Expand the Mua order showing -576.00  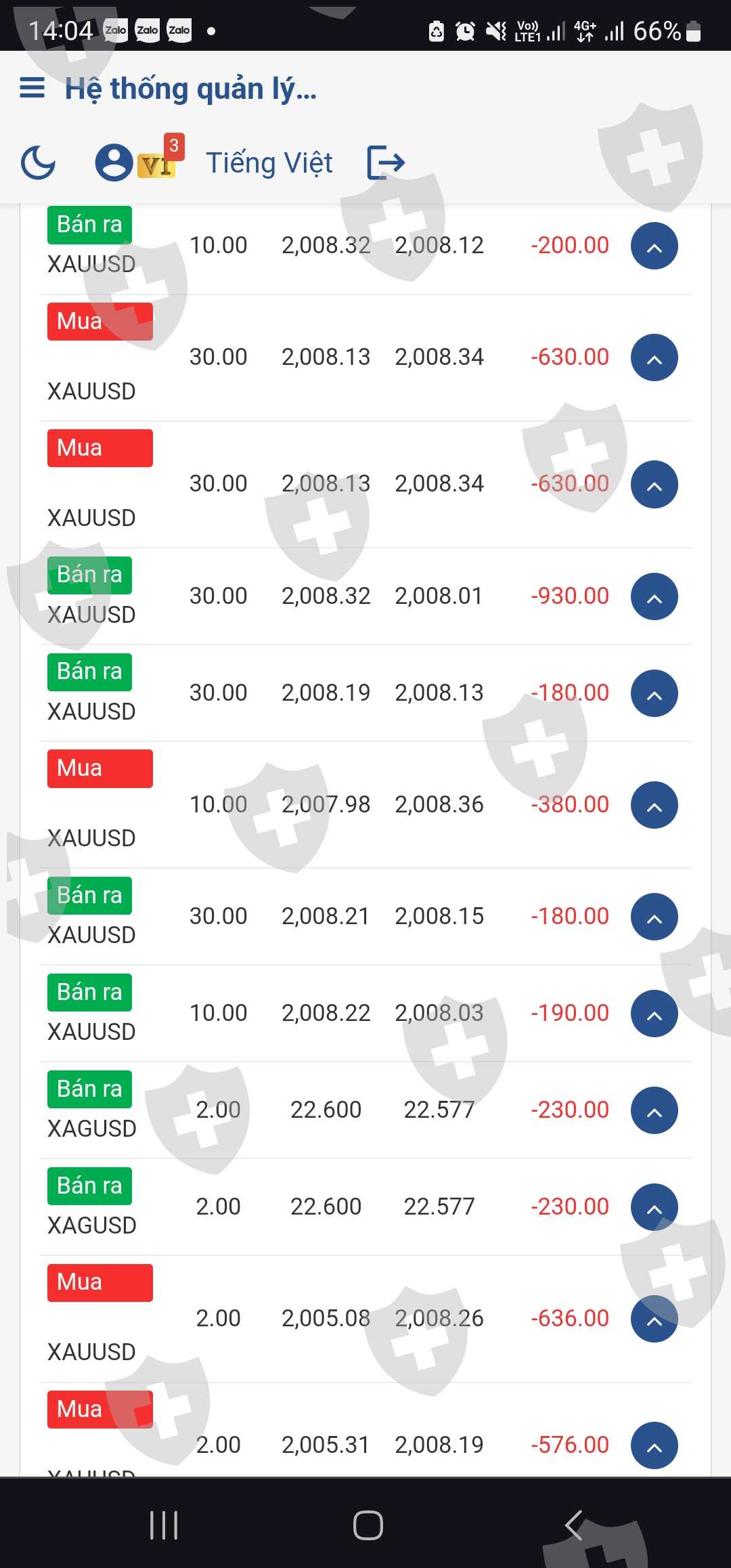(654, 1445)
